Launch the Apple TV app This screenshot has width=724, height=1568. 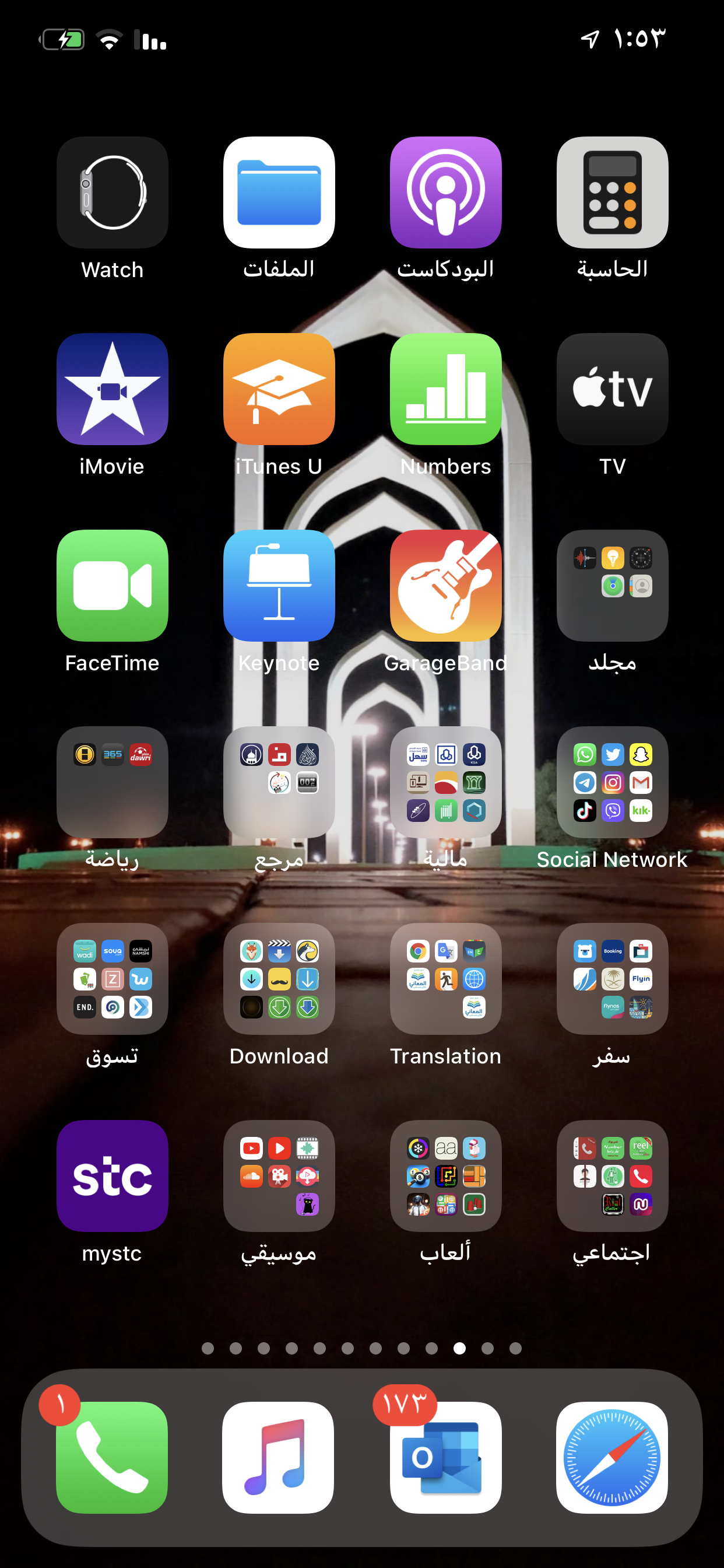click(612, 389)
